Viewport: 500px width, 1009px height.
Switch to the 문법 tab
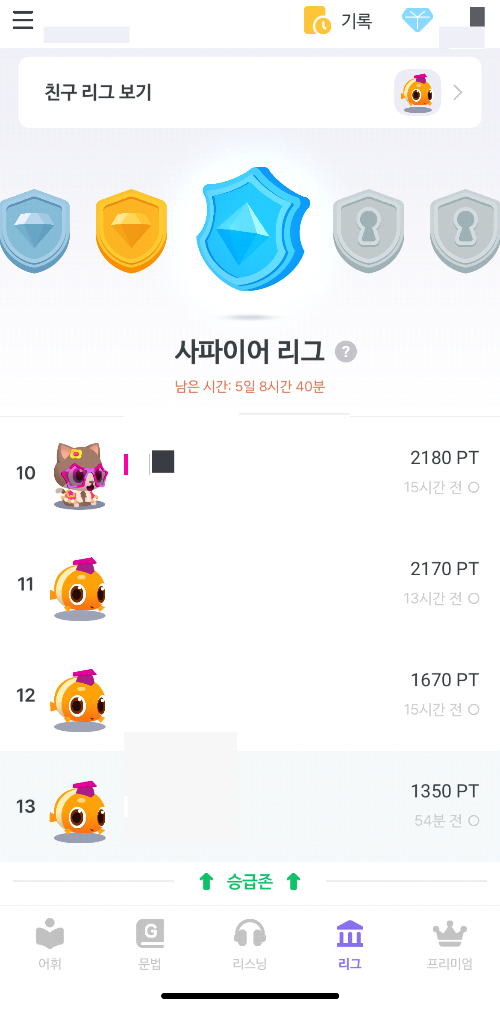150,944
